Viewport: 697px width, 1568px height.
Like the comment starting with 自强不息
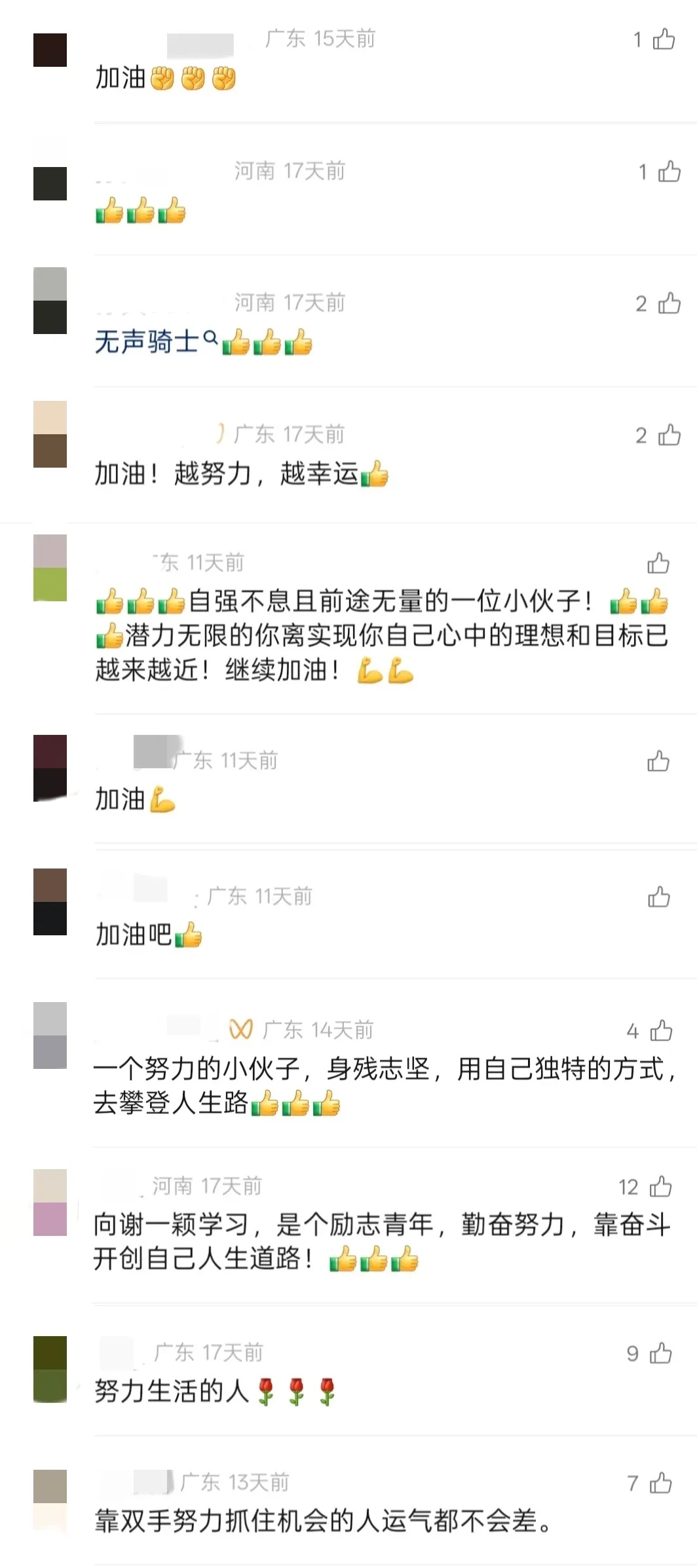(658, 563)
